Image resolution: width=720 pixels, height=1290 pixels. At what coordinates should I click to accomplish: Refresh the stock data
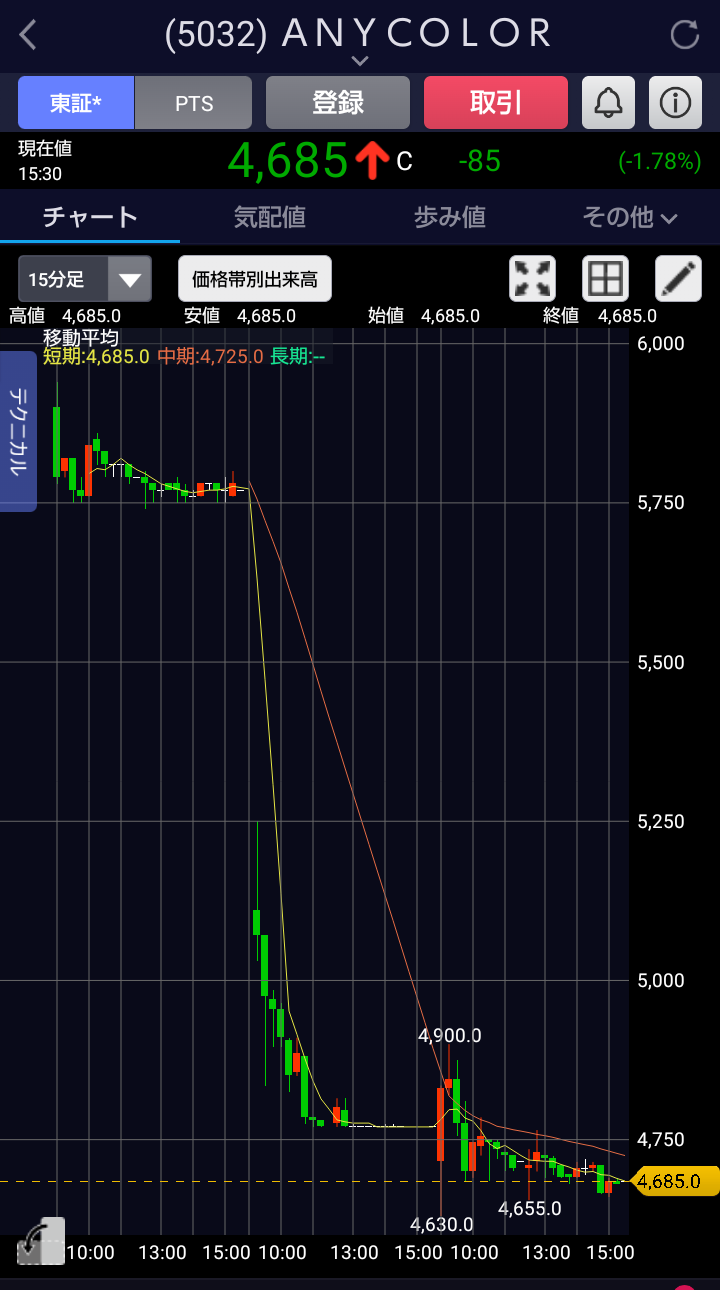[684, 36]
